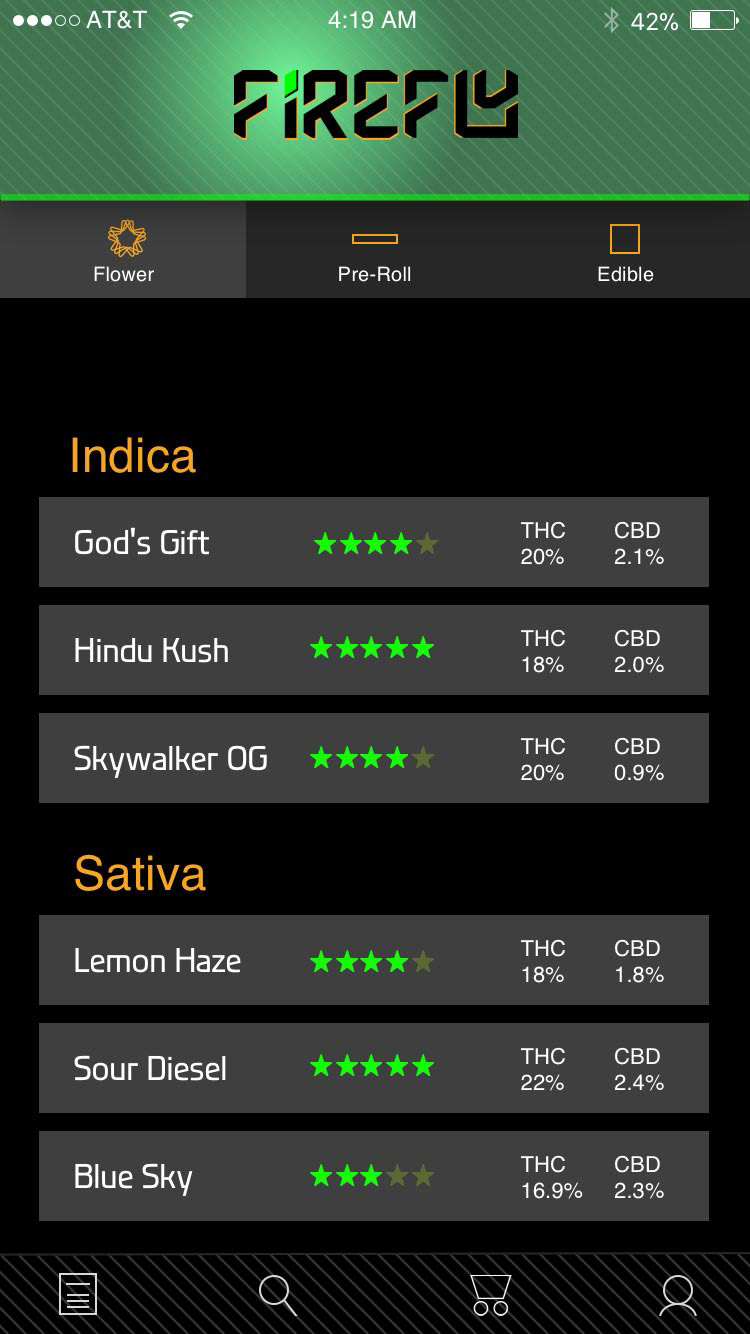The image size is (750, 1334).
Task: Go to the profile icon
Action: pos(678,1295)
